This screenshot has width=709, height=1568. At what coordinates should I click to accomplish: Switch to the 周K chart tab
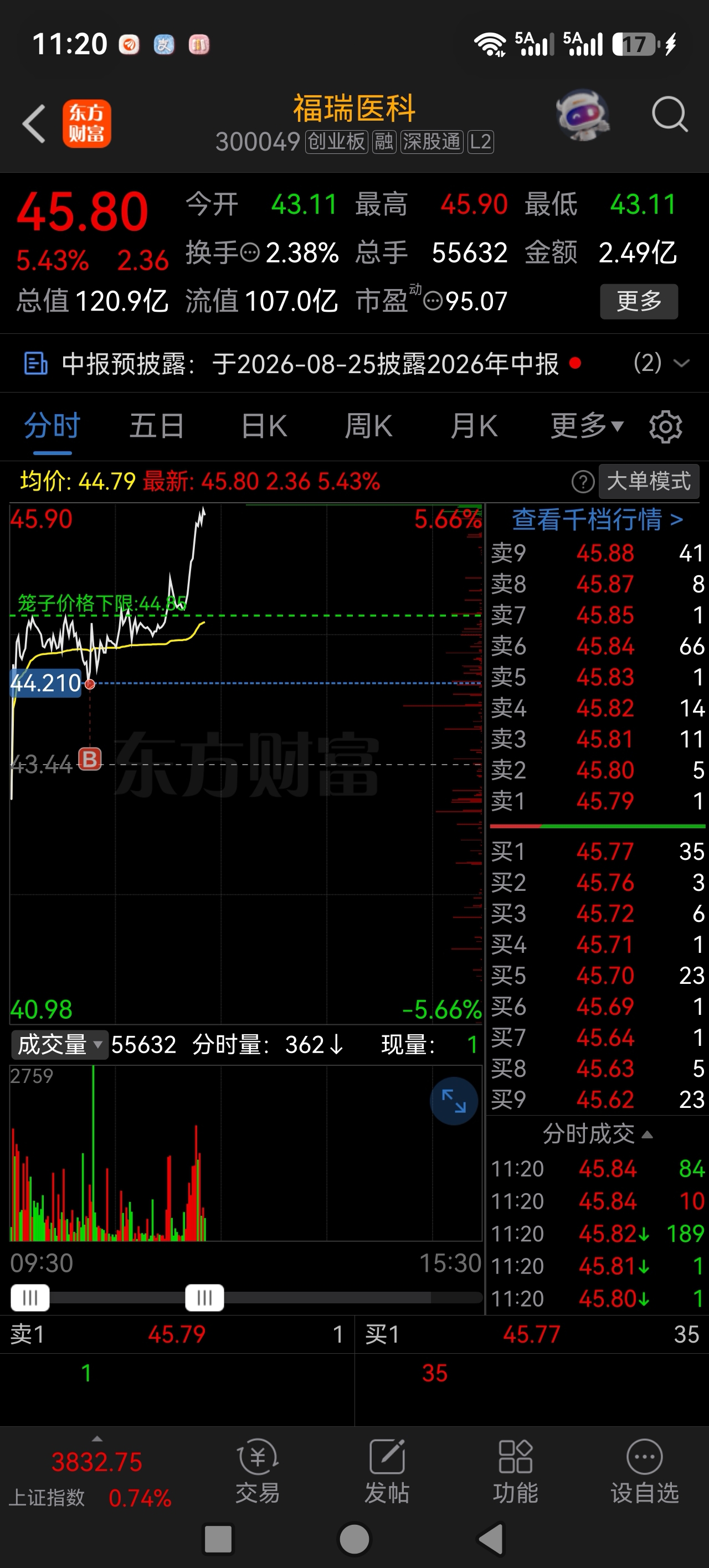click(x=368, y=425)
